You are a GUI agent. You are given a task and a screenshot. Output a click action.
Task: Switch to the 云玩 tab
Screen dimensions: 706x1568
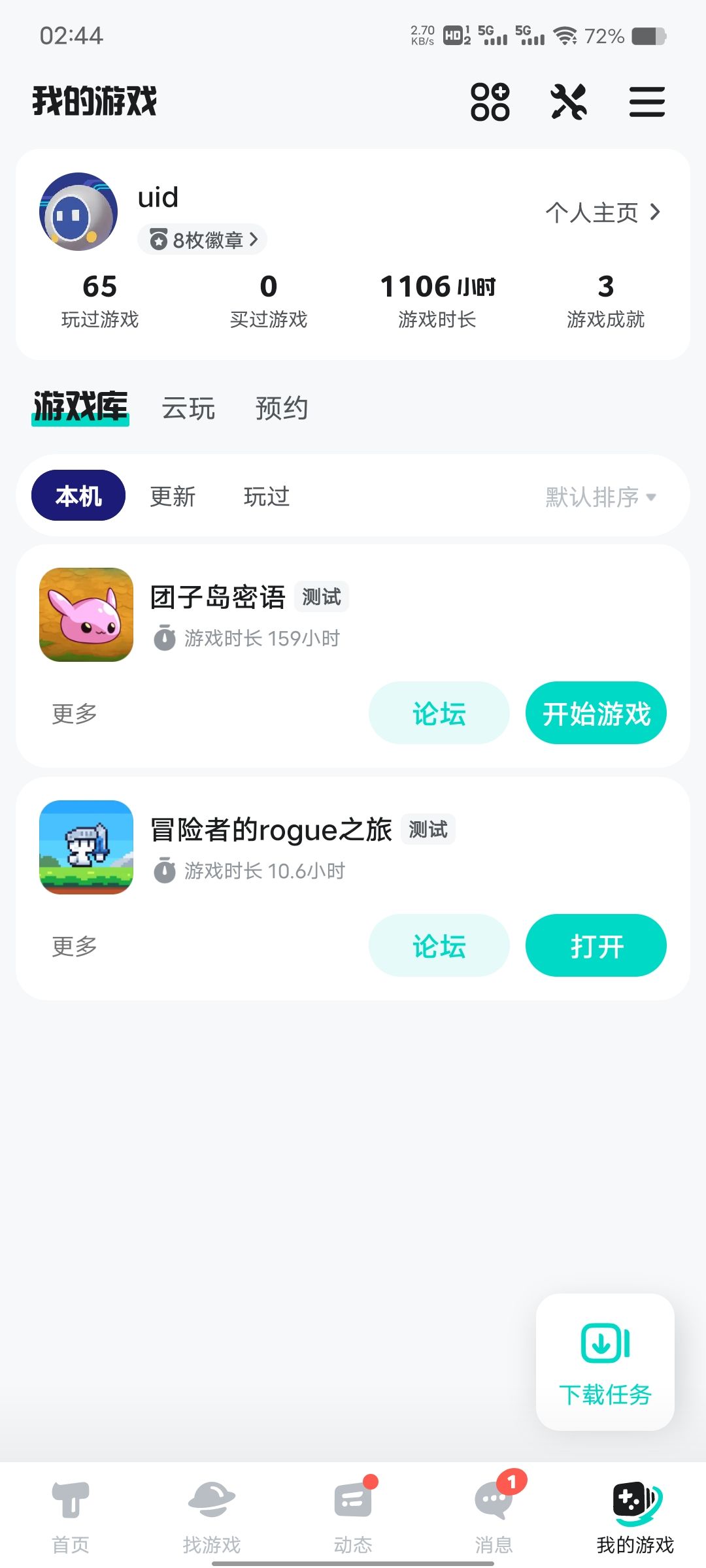point(188,408)
